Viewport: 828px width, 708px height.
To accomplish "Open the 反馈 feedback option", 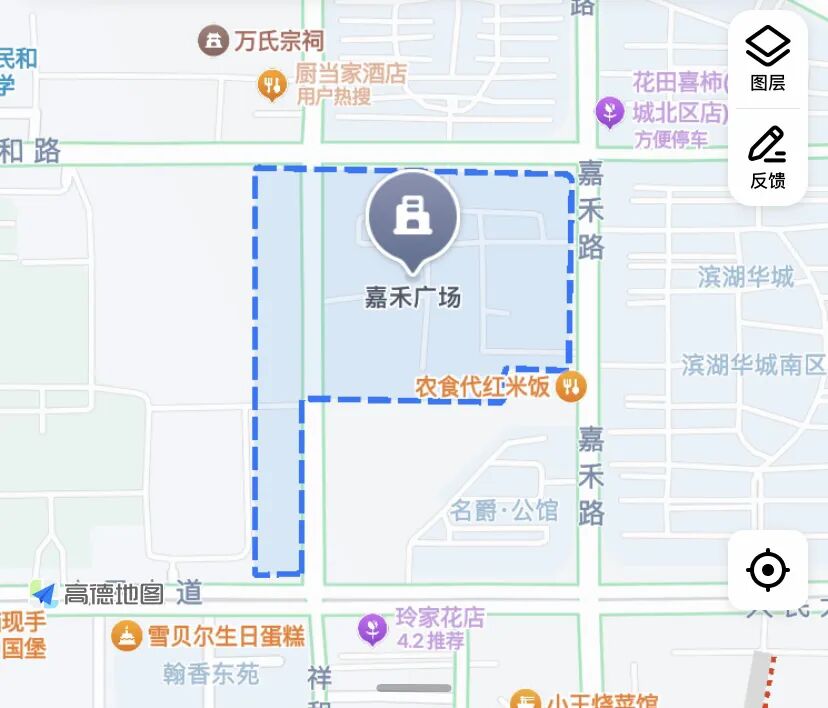I will pyautogui.click(x=767, y=157).
